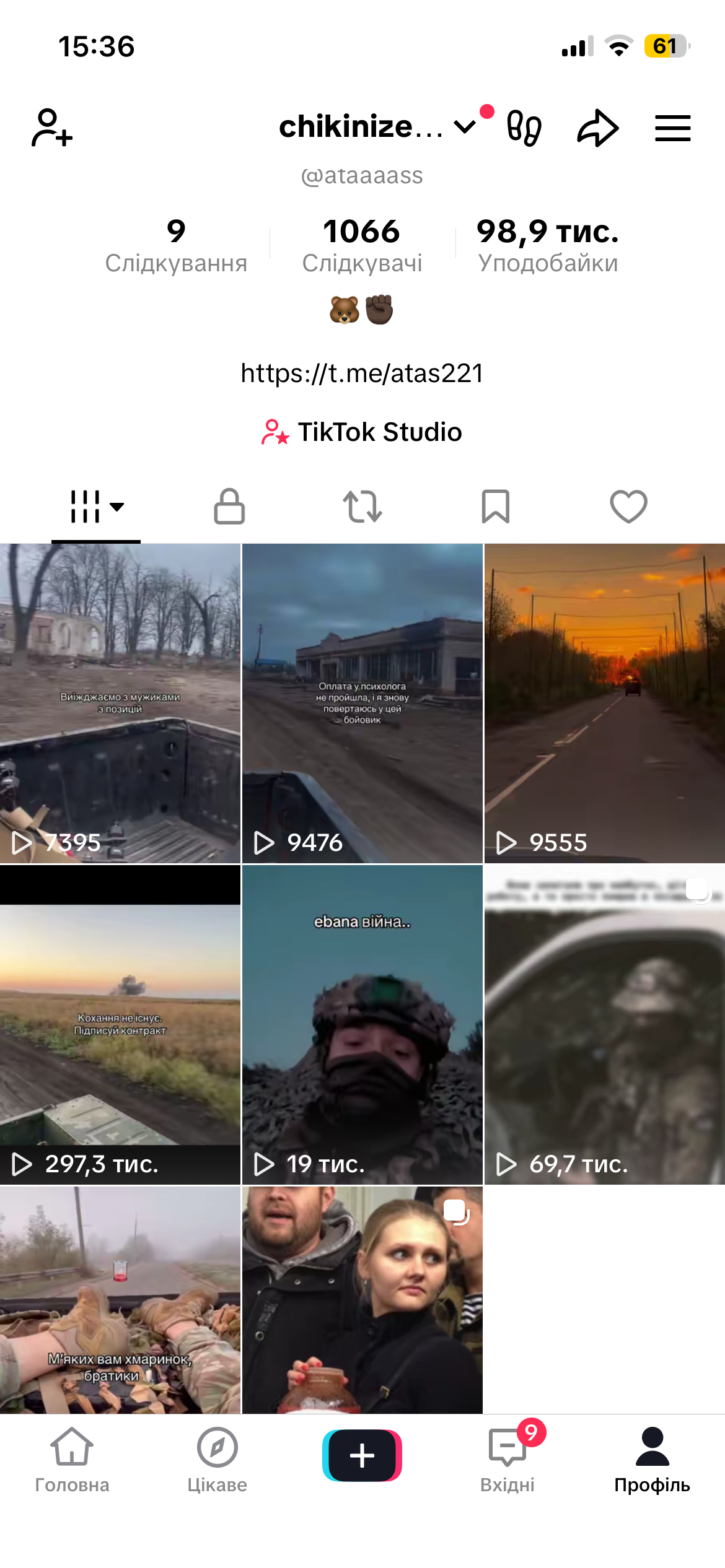Open the hamburger menu
Screen dimensions: 725x1568
(672, 128)
